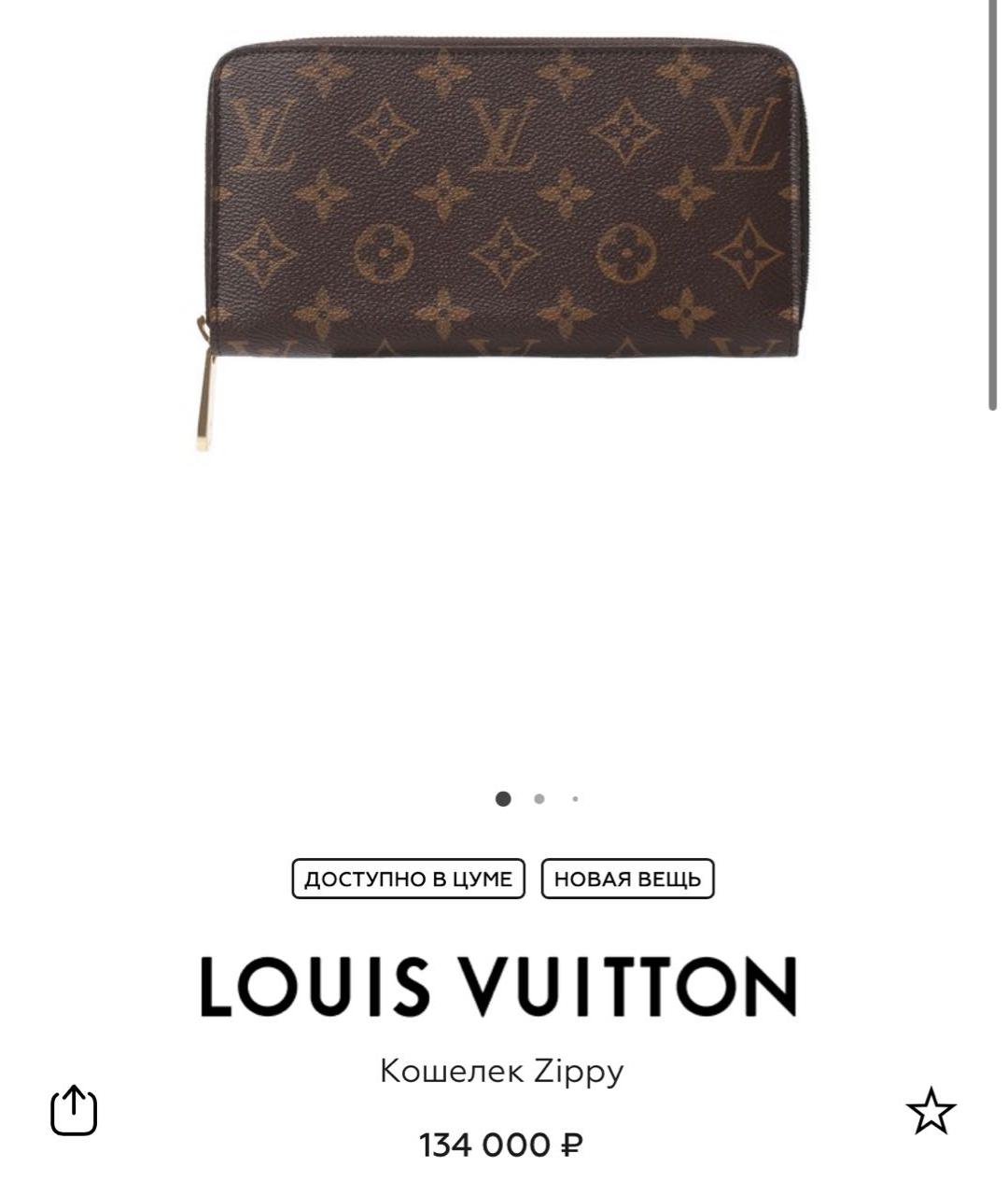Jump to the second photo indicator dot
The image size is (1008, 1195).
[539, 799]
